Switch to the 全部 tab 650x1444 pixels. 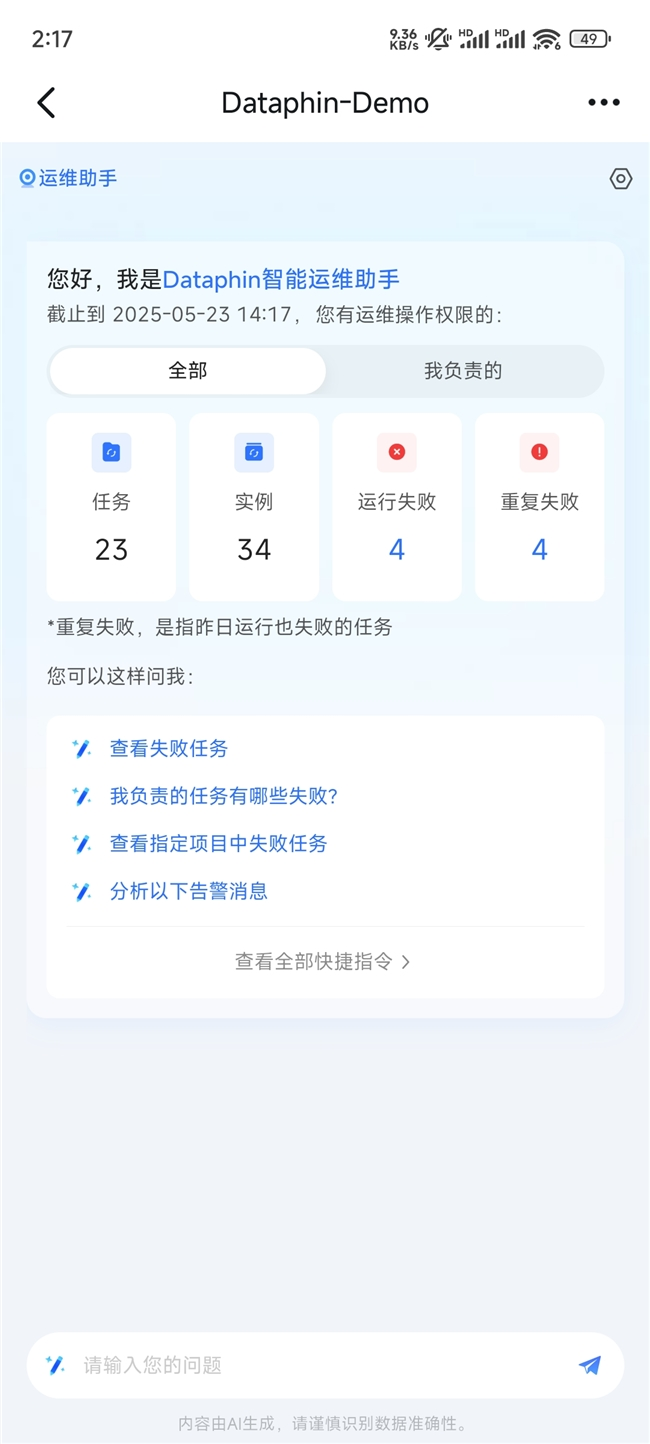[188, 371]
